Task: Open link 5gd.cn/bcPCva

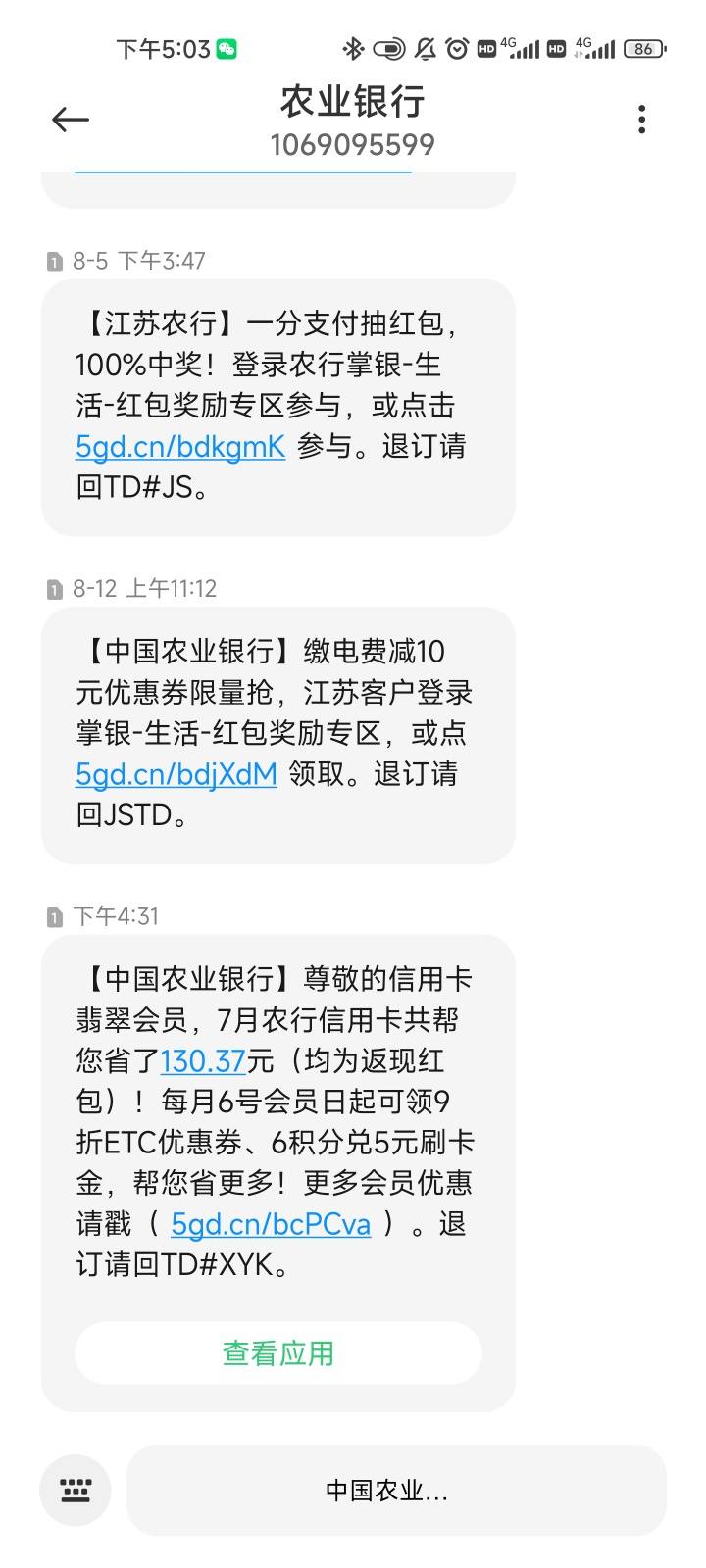Action: (271, 1224)
